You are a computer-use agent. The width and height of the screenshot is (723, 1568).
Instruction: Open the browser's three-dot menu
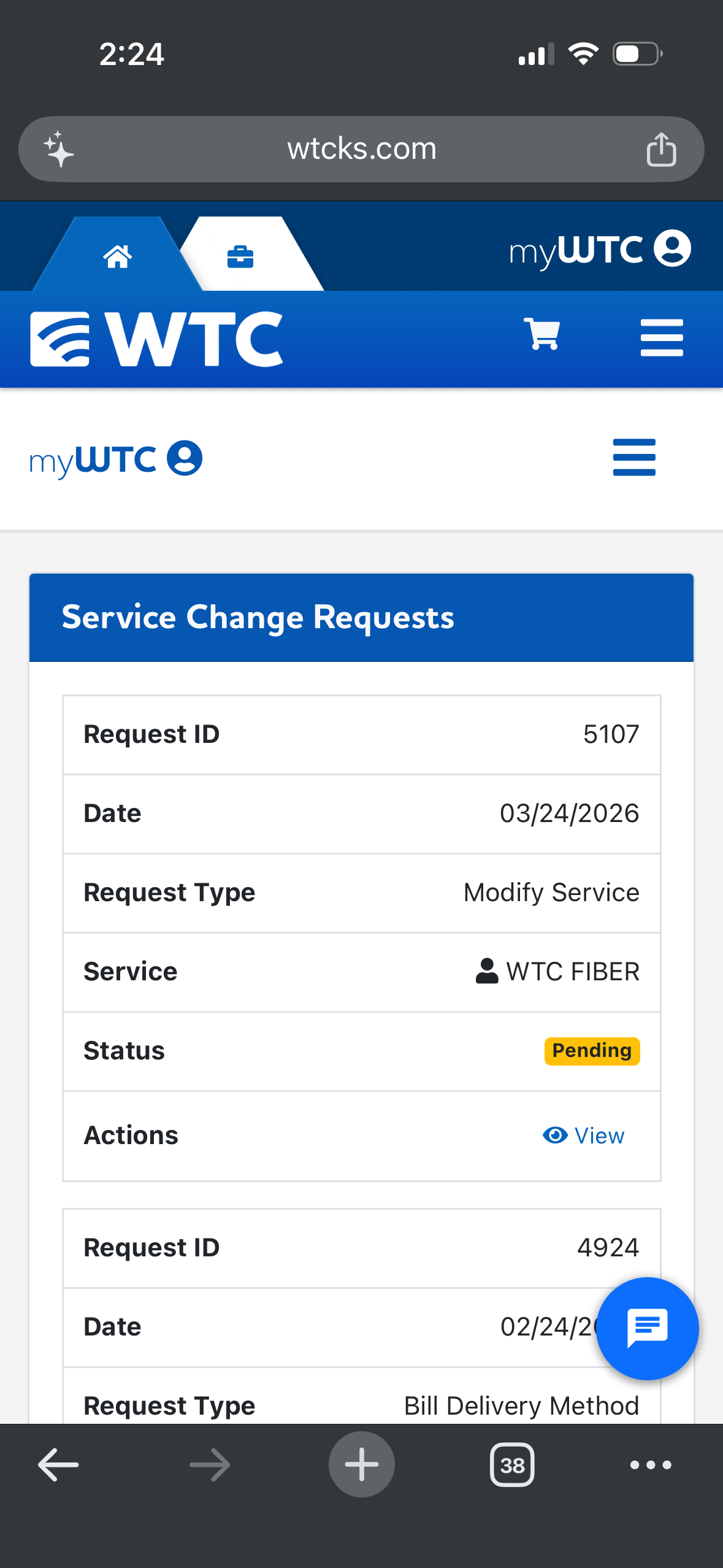pyautogui.click(x=651, y=1465)
